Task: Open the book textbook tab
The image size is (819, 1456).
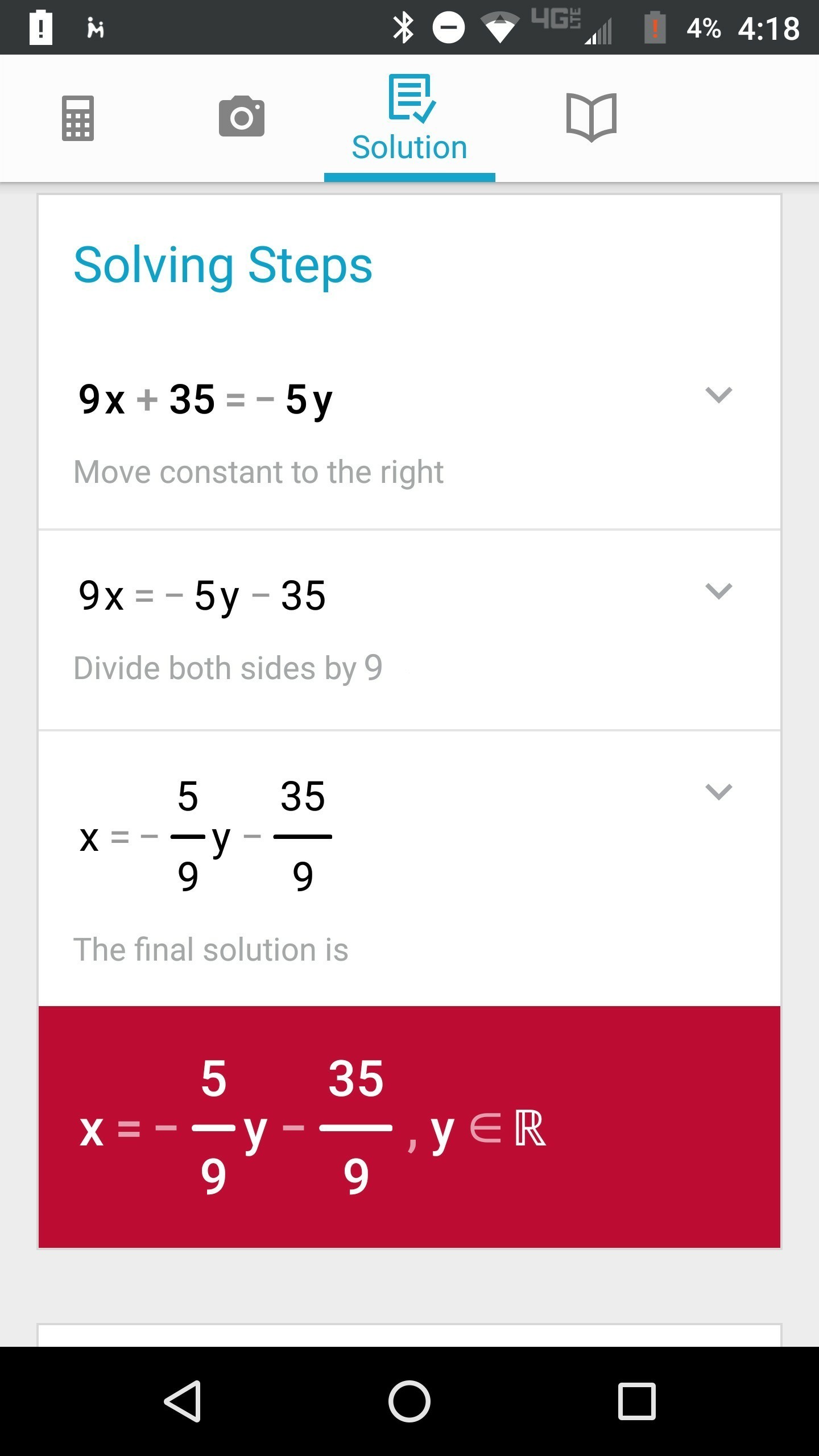Action: pos(591,117)
